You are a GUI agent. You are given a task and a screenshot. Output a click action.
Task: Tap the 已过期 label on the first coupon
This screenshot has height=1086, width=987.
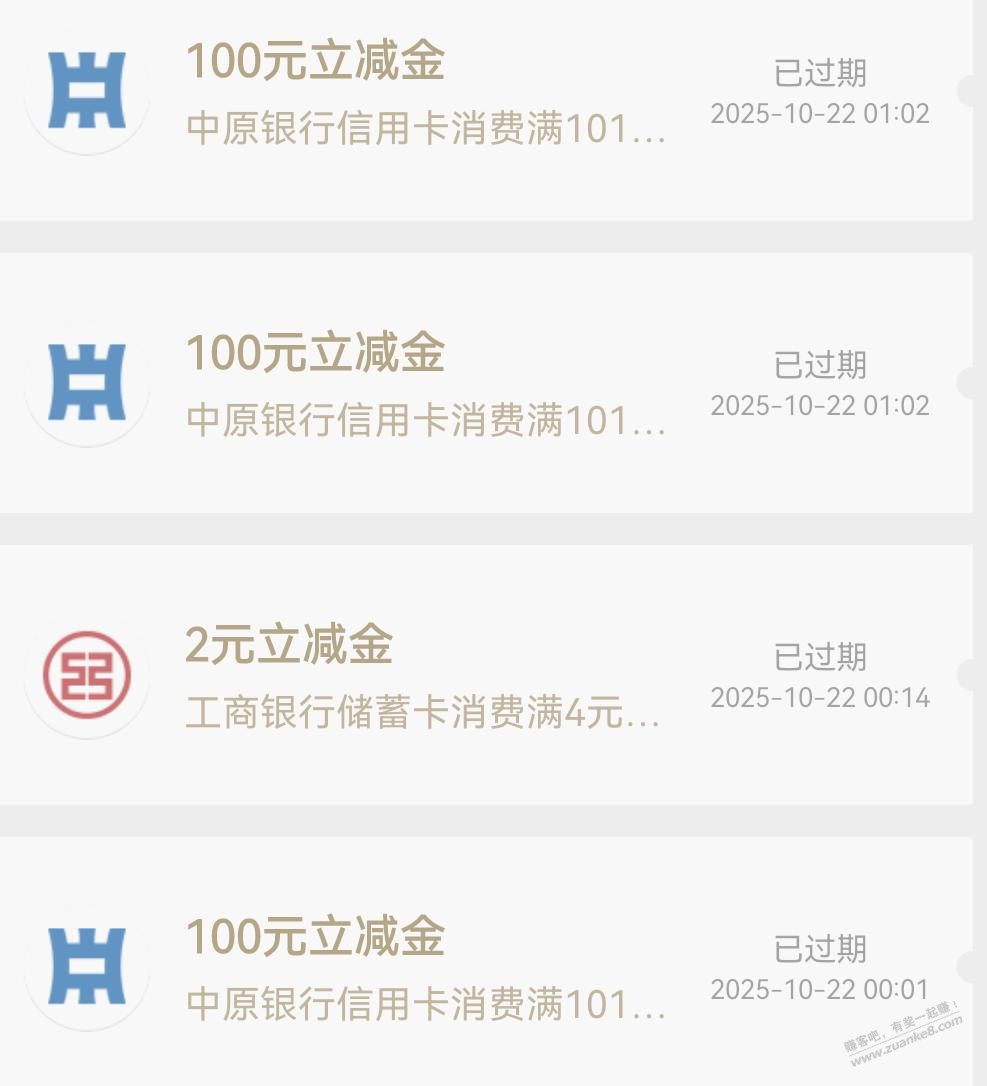tap(822, 73)
